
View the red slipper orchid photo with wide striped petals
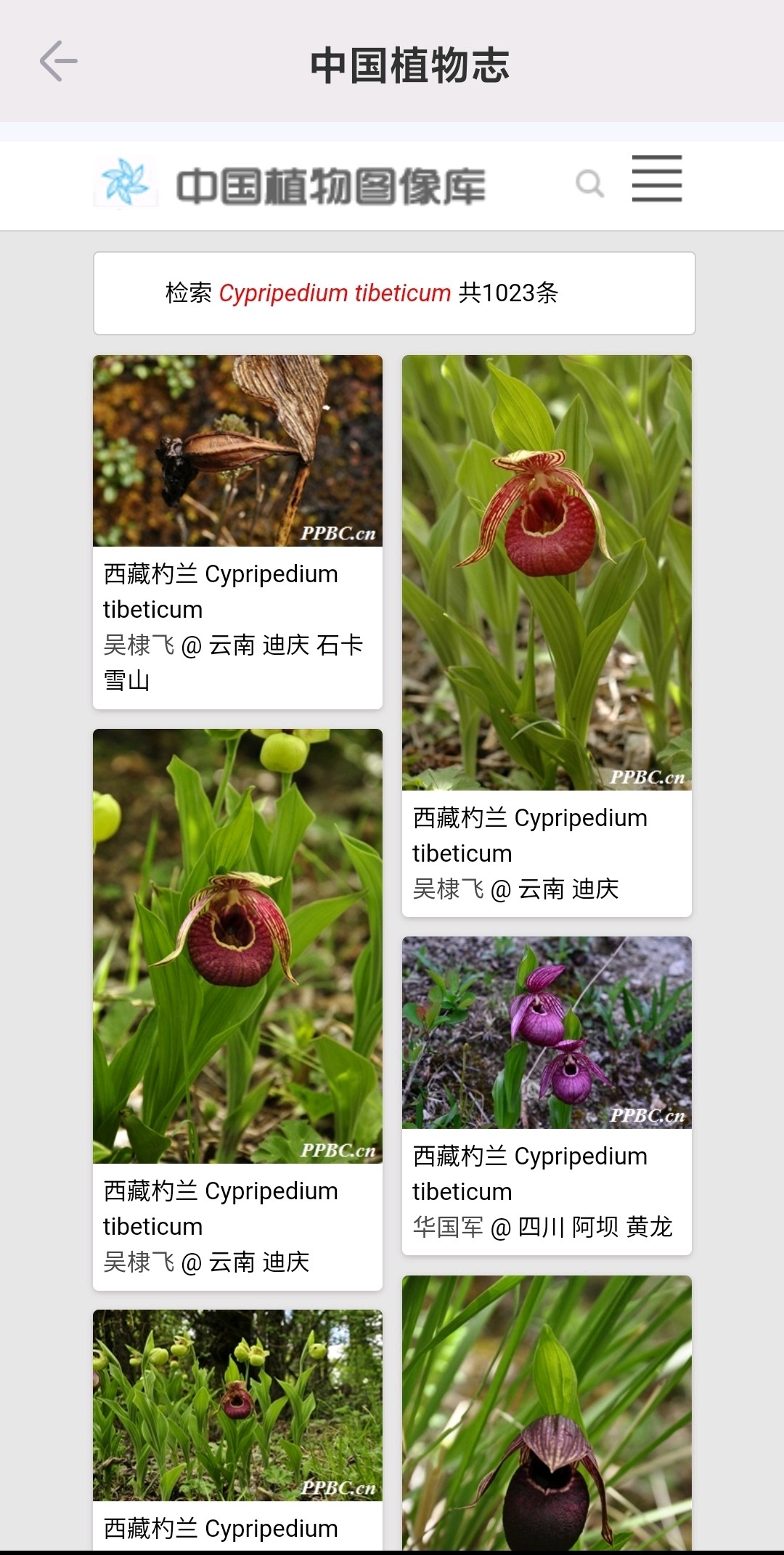[547, 572]
